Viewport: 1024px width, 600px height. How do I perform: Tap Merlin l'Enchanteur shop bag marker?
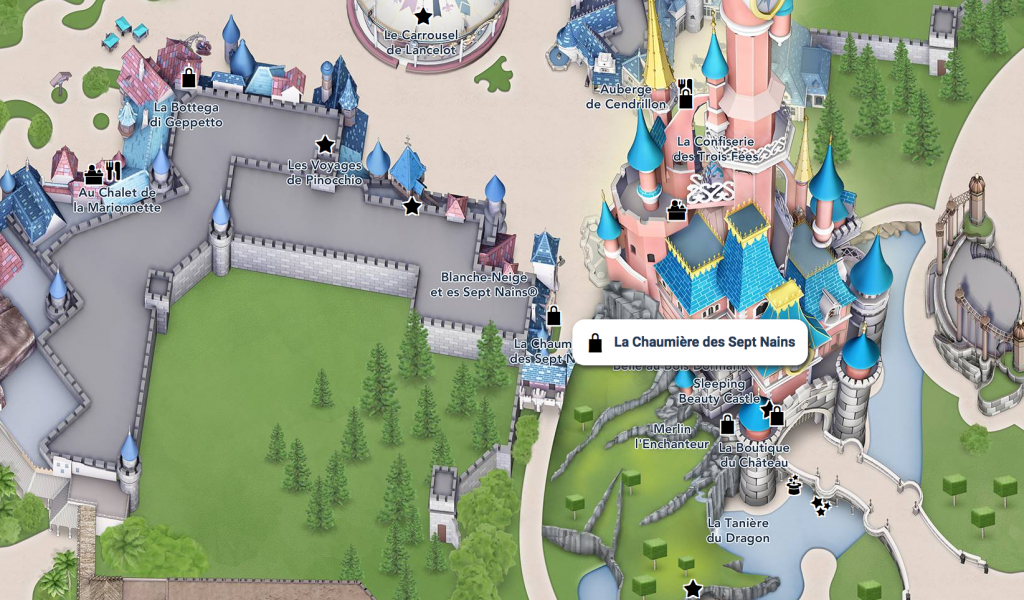728,425
